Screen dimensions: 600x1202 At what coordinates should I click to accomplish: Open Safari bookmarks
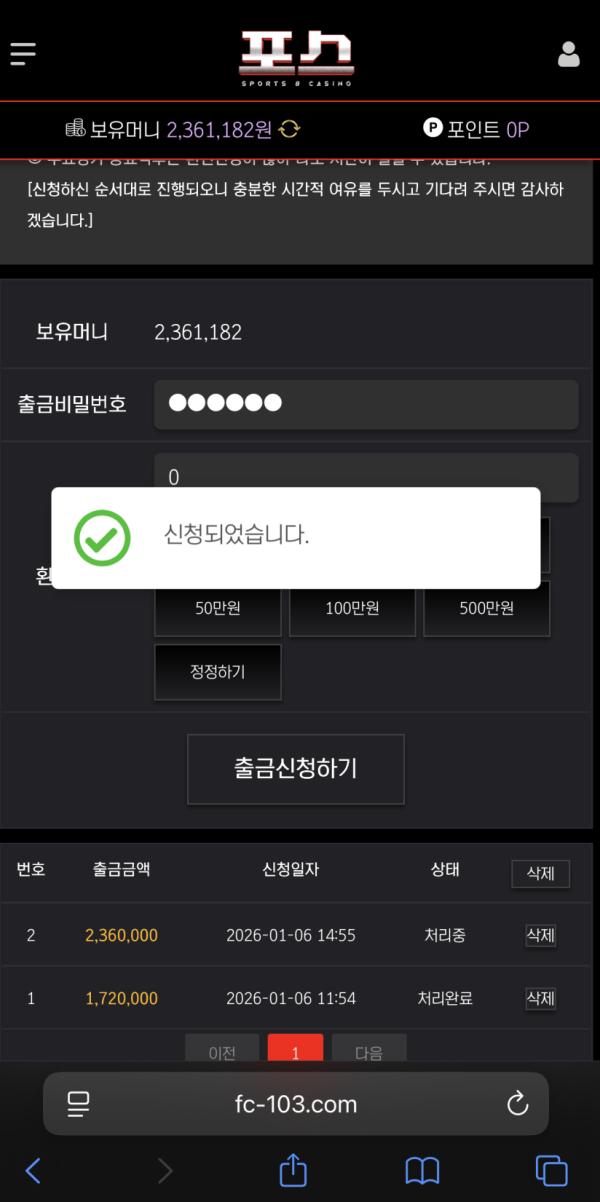point(422,1170)
